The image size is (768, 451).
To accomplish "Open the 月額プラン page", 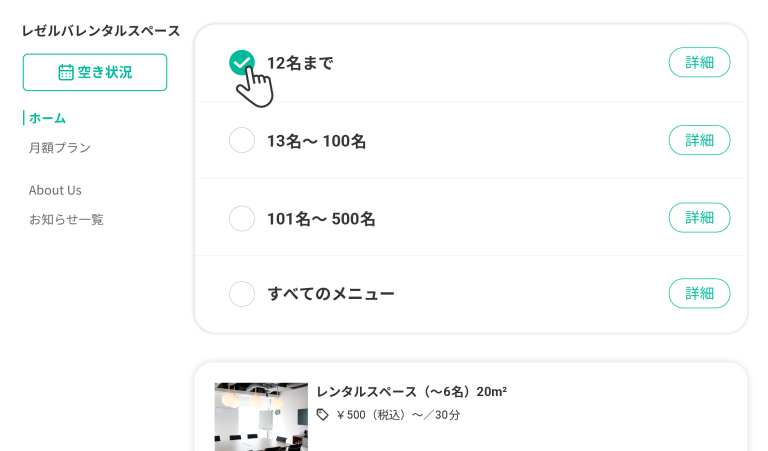I will [60, 148].
